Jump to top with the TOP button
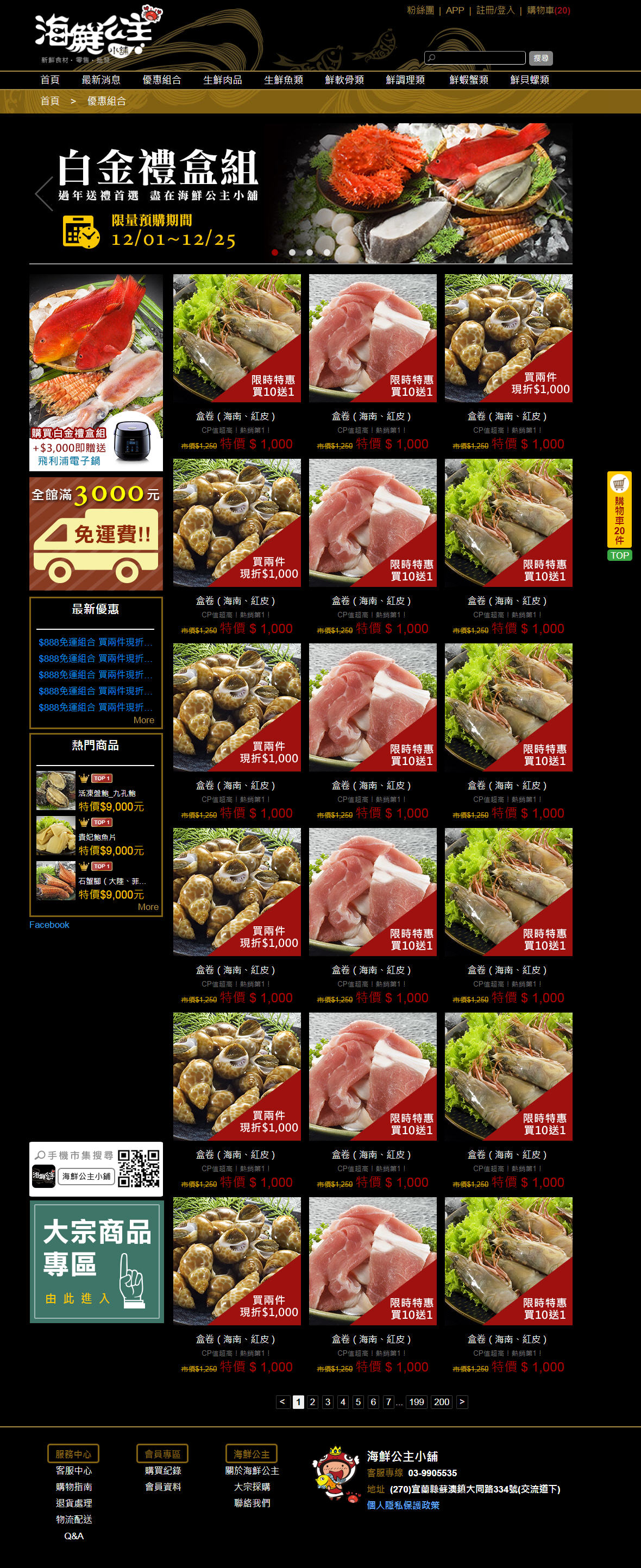The height and width of the screenshot is (1568, 641). click(619, 555)
